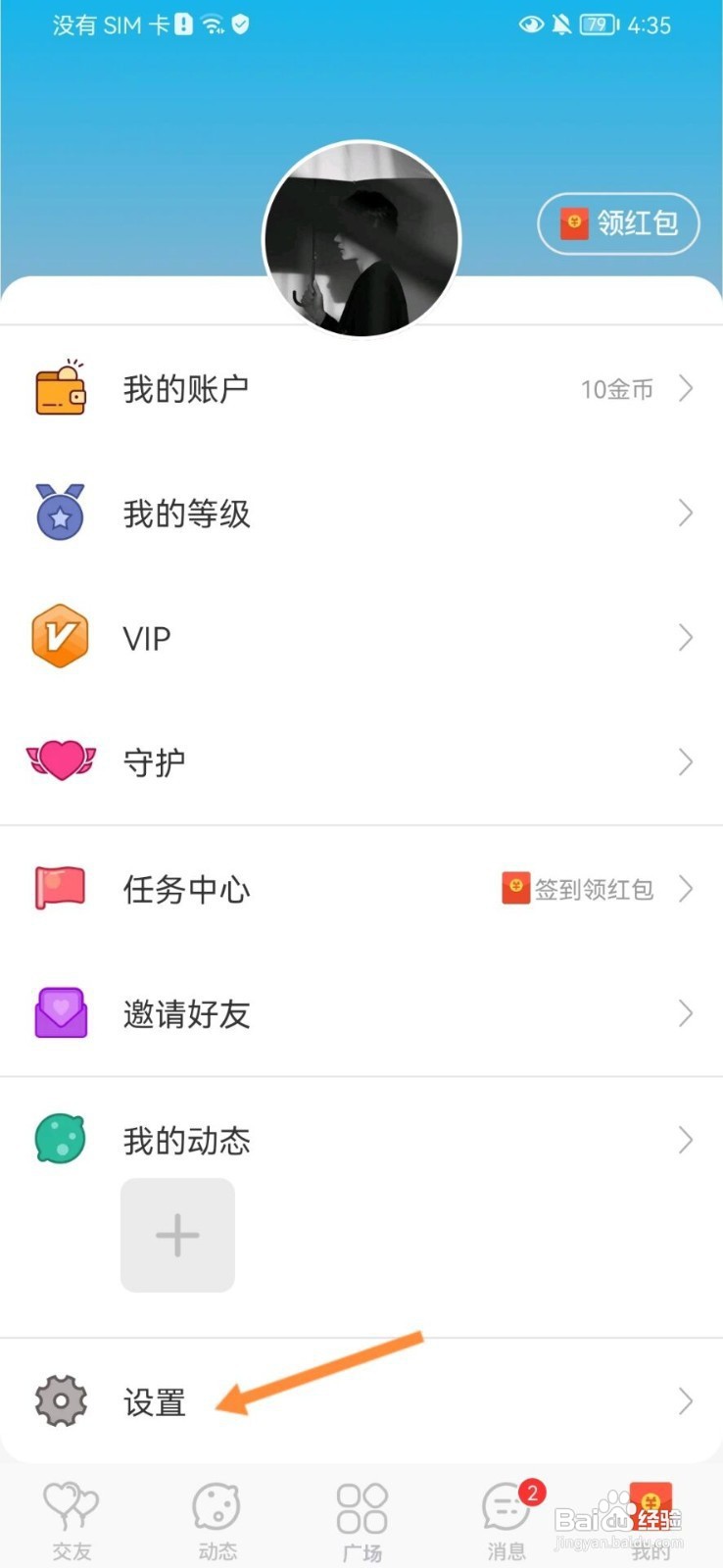The image size is (723, 1568).
Task: Switch to the 动态 tab
Action: pyautogui.click(x=217, y=1521)
